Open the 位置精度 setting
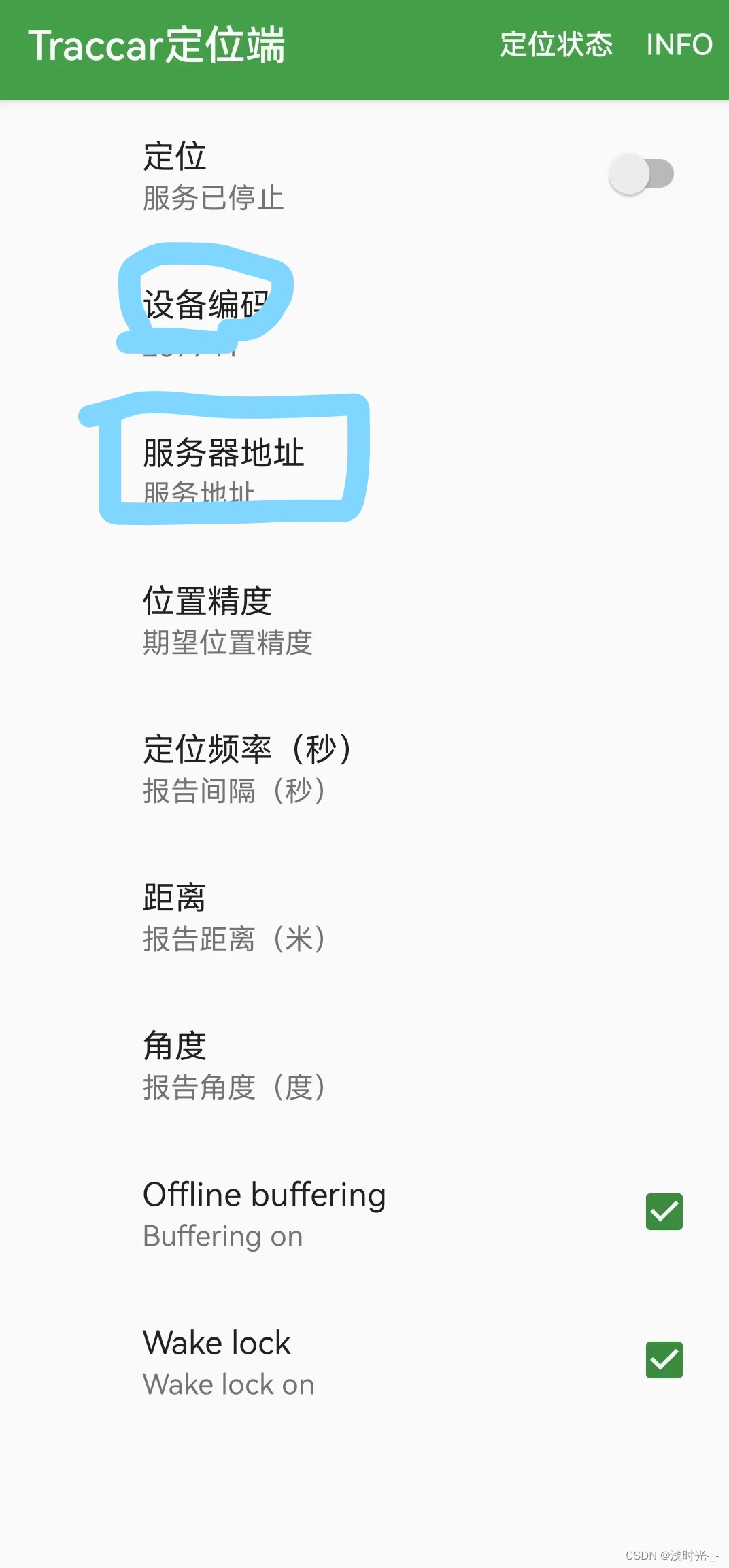 click(x=209, y=600)
